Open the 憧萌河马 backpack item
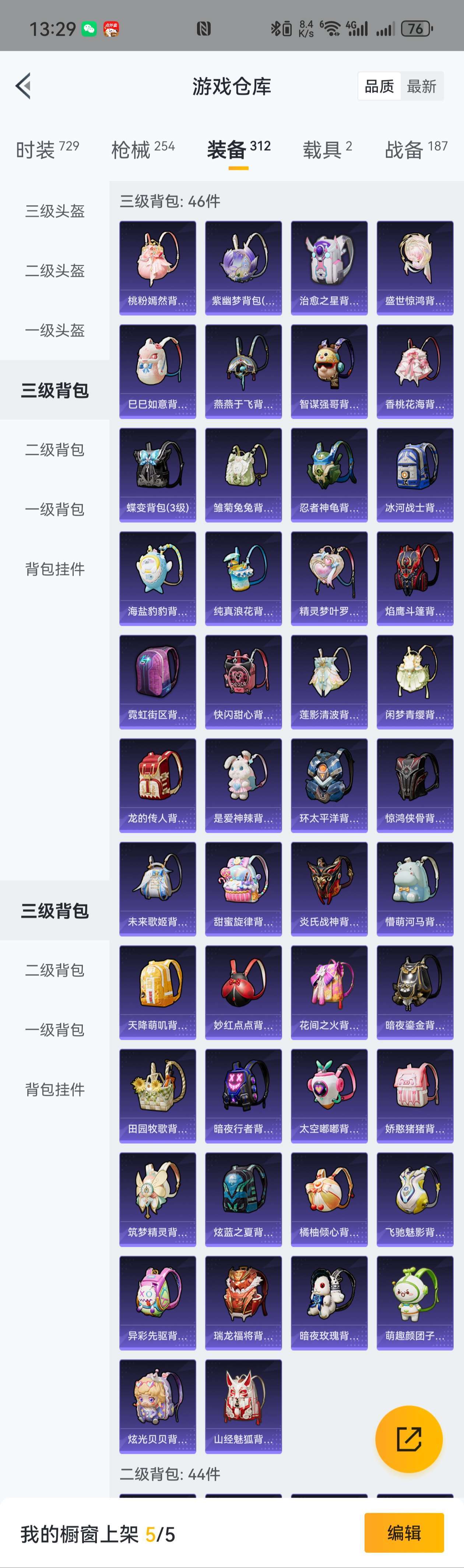Screen dimensions: 464x1568 [x=415, y=889]
